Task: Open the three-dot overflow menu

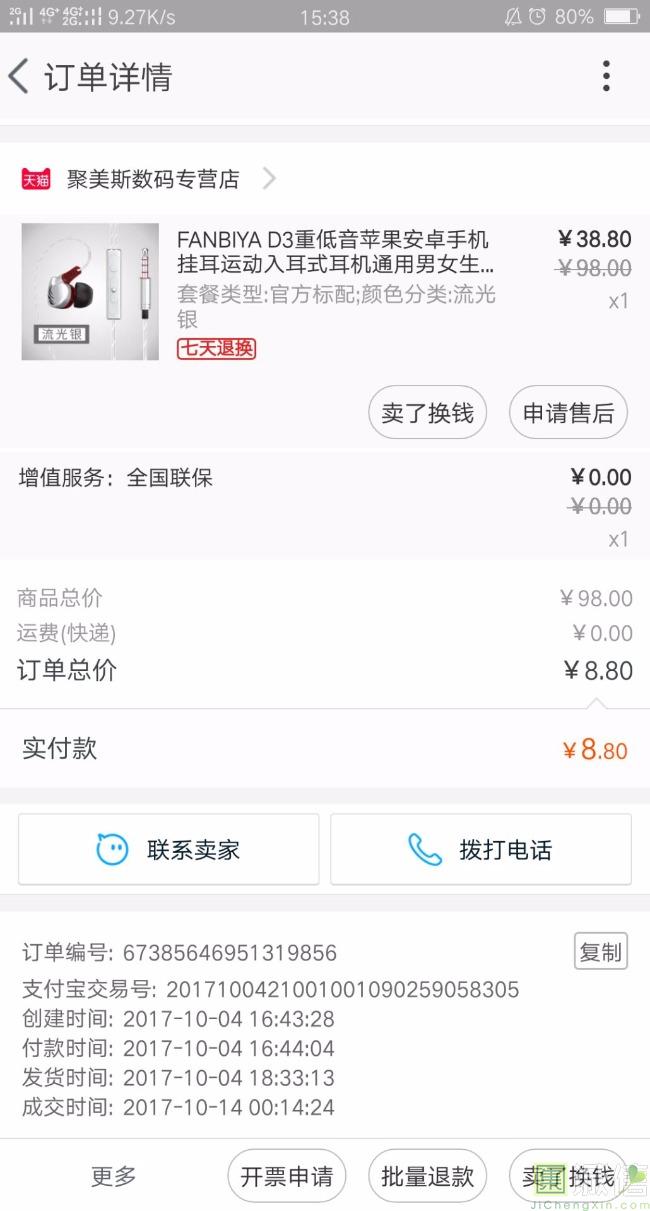Action: tap(606, 77)
